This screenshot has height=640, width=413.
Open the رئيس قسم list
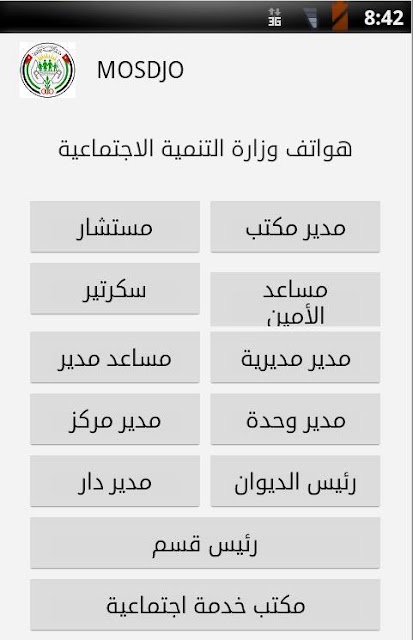[x=205, y=543]
